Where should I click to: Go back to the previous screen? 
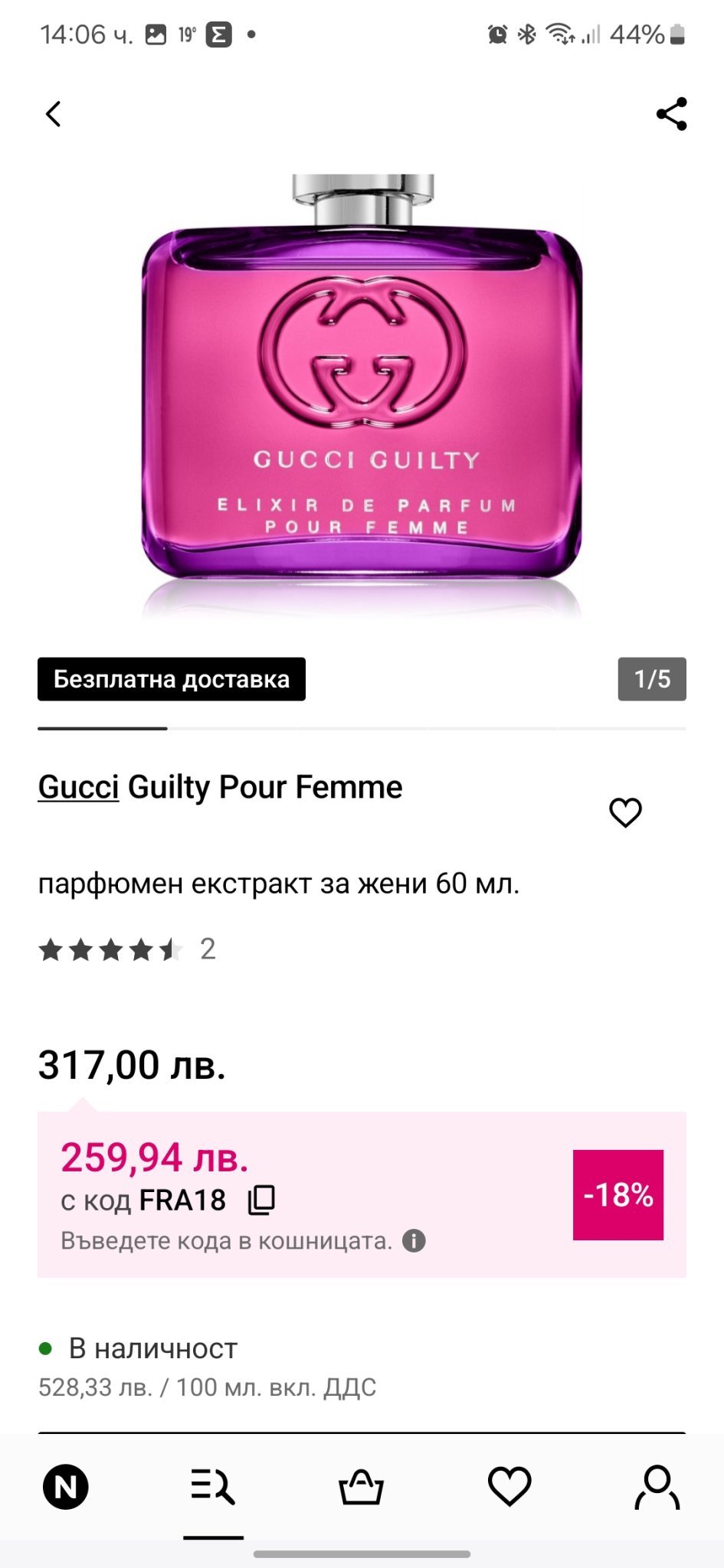pyautogui.click(x=53, y=114)
